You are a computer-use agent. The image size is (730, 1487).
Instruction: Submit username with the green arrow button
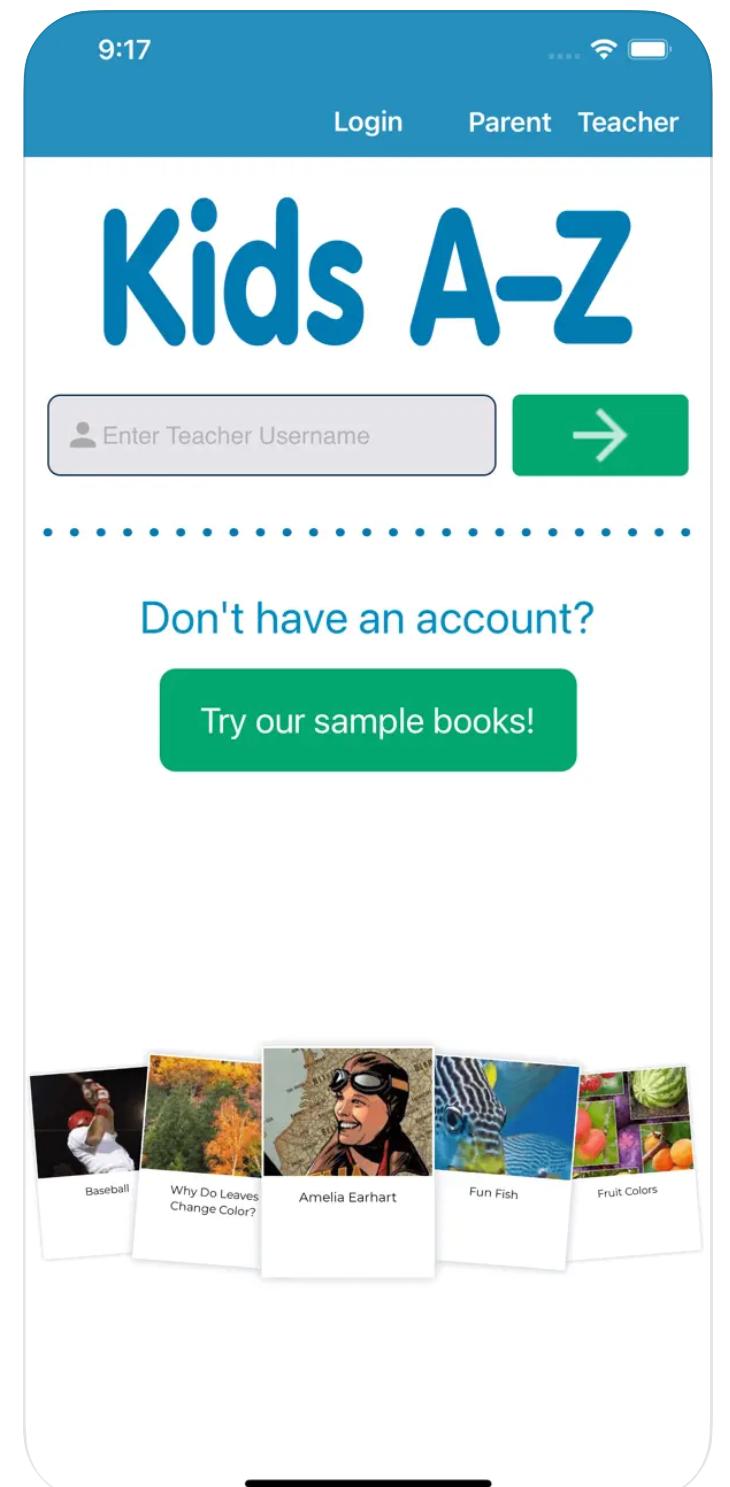[x=600, y=435]
